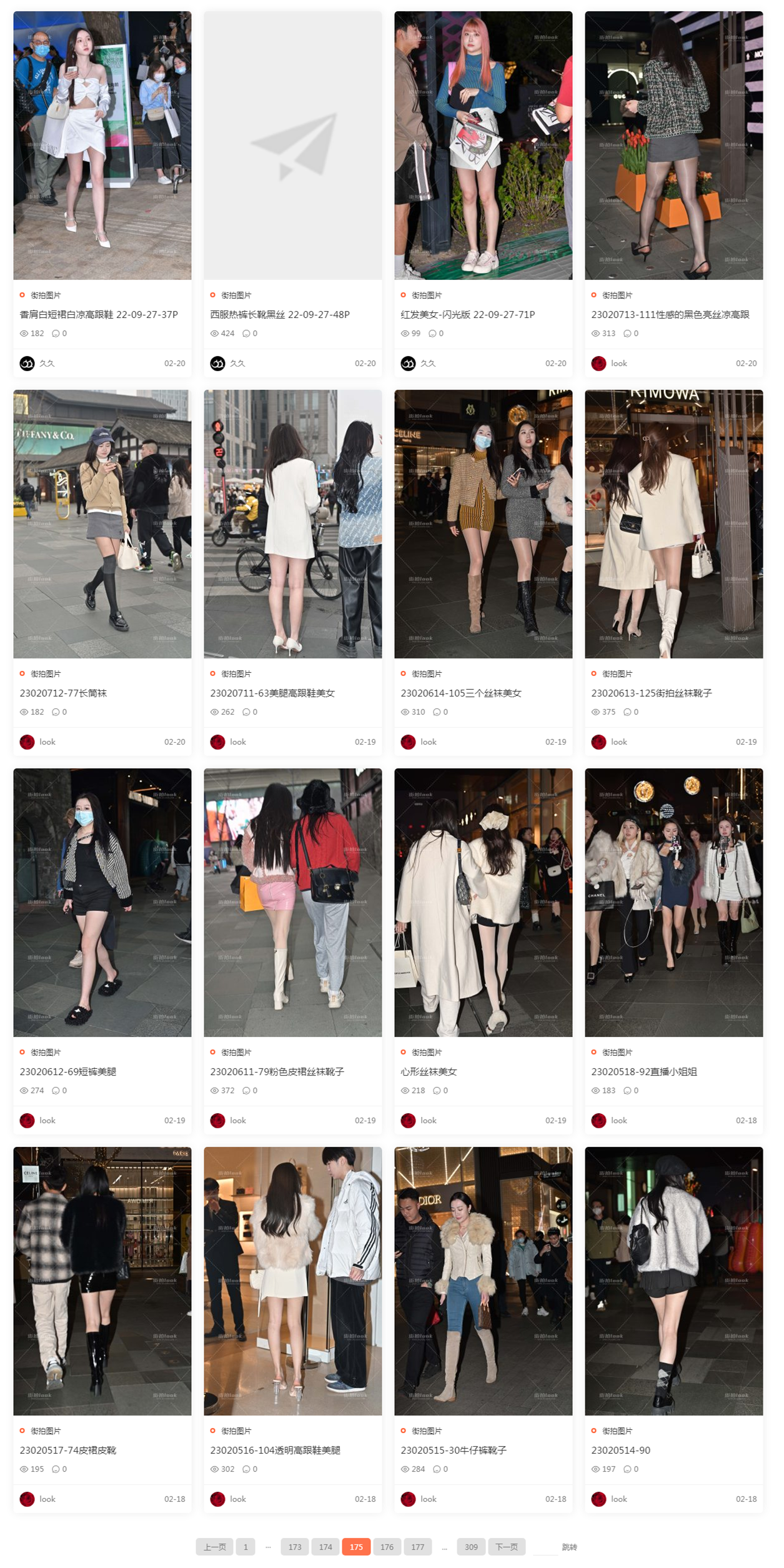784x1568 pixels.
Task: Go to previous page 上一页
Action: [x=214, y=1547]
